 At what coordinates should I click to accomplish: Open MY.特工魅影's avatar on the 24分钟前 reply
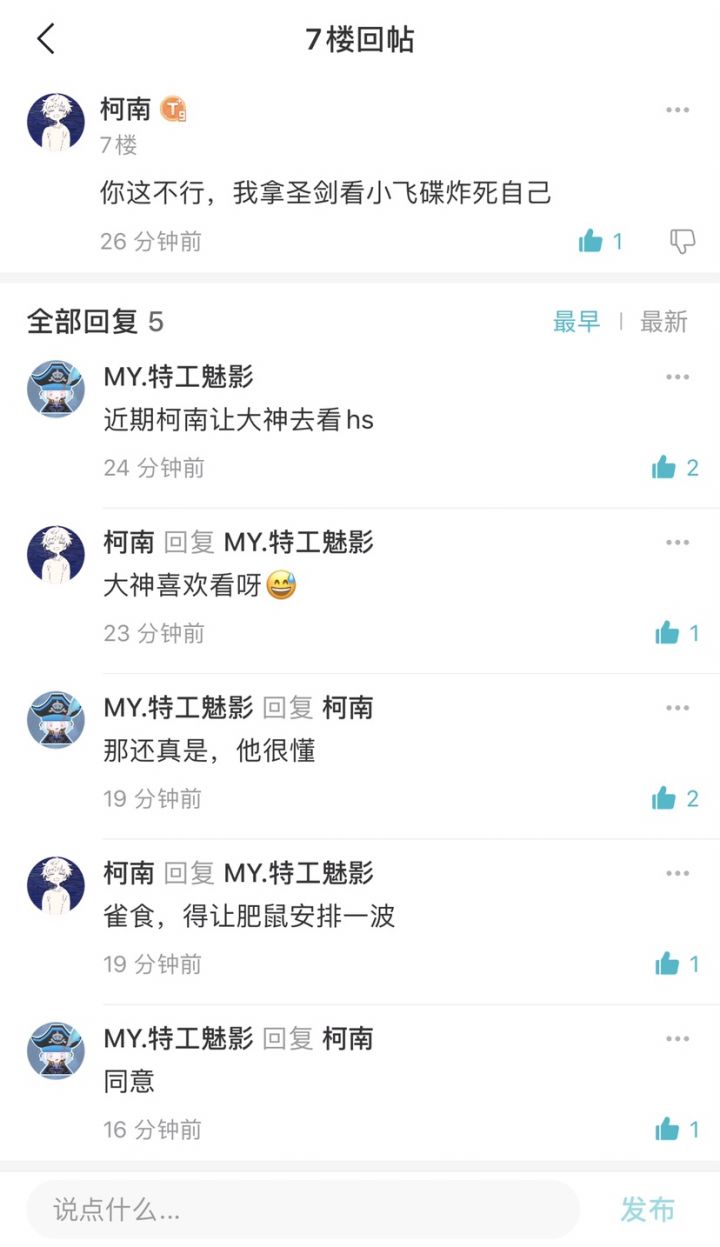click(x=56, y=390)
